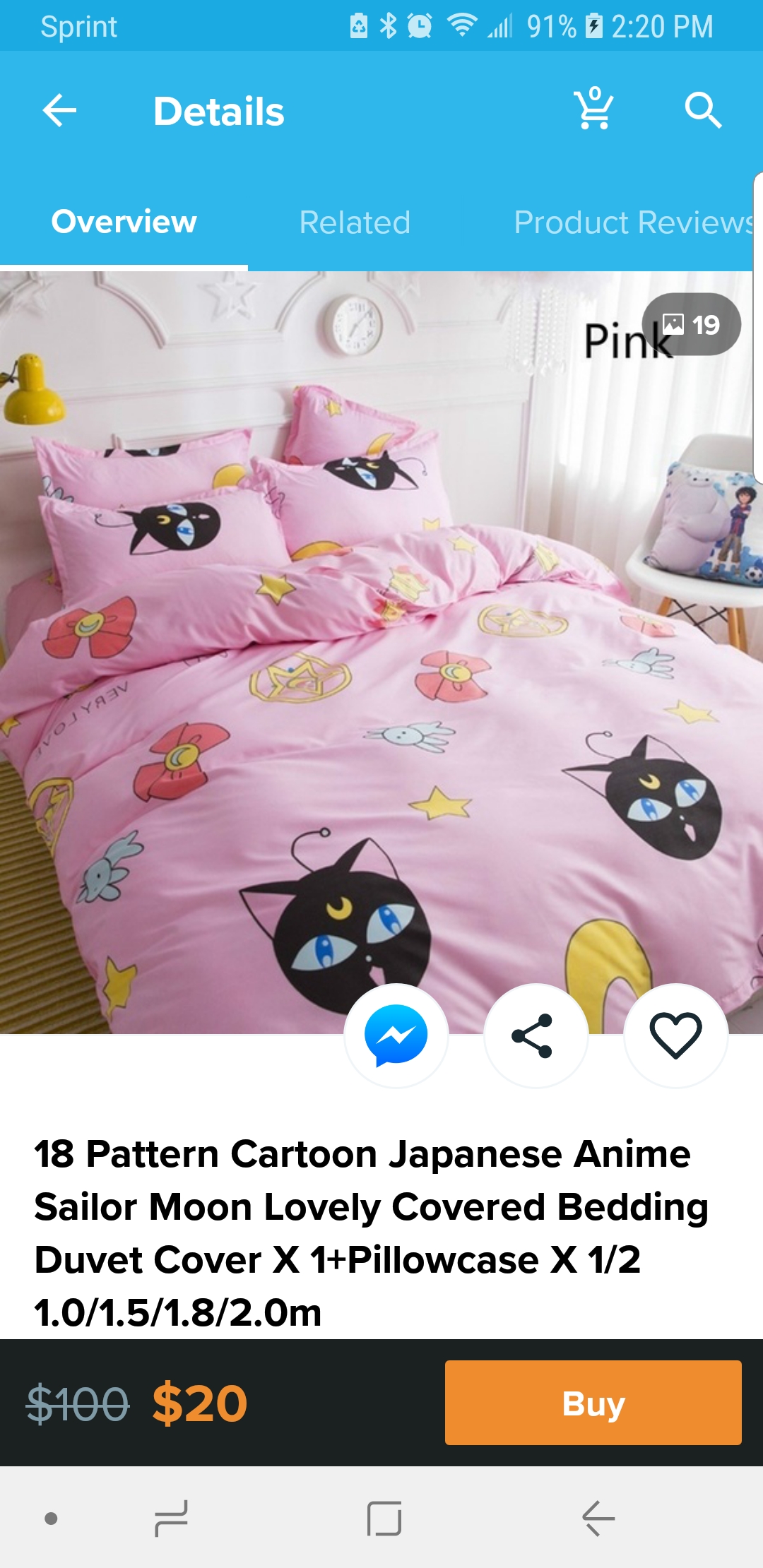Open the shopping cart

click(x=594, y=109)
